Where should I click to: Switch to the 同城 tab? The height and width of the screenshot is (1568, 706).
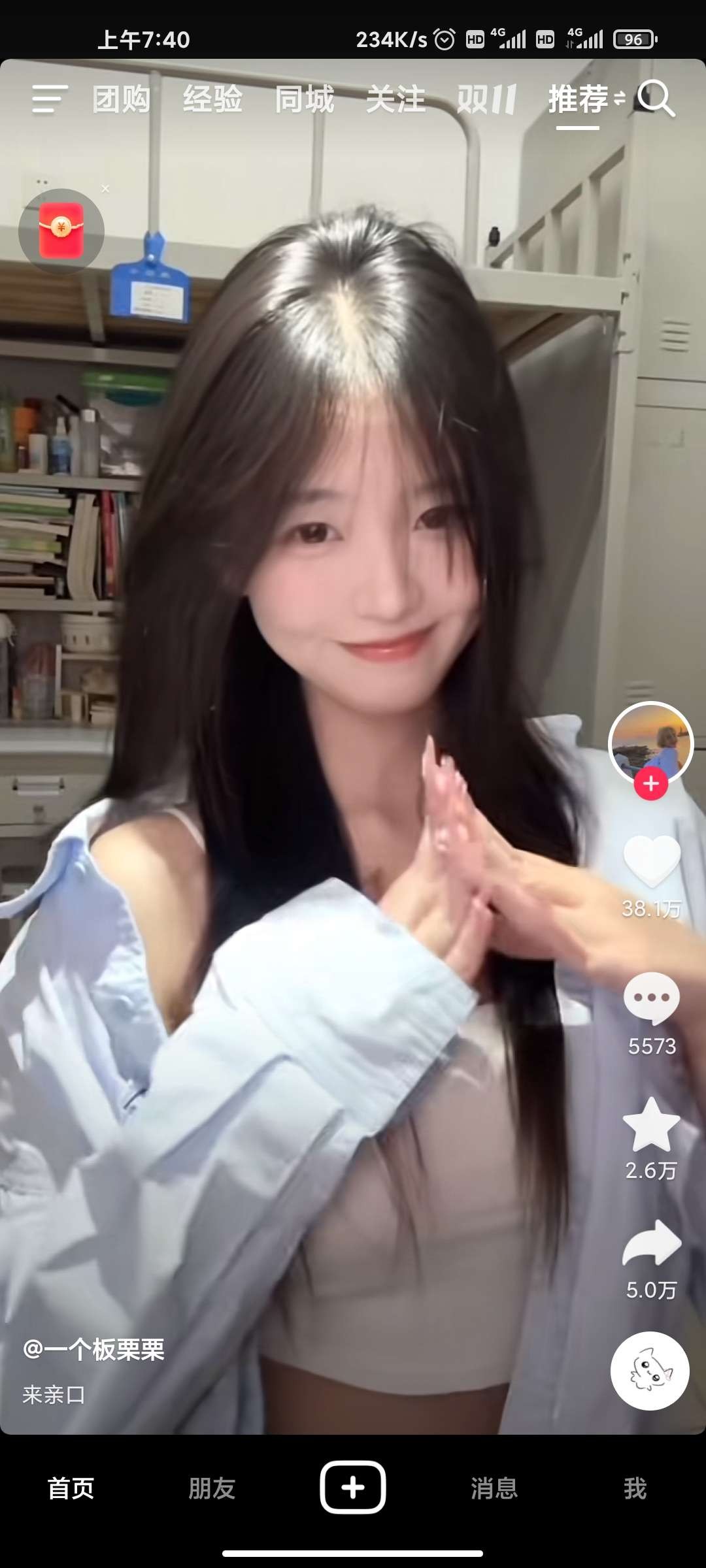coord(304,99)
